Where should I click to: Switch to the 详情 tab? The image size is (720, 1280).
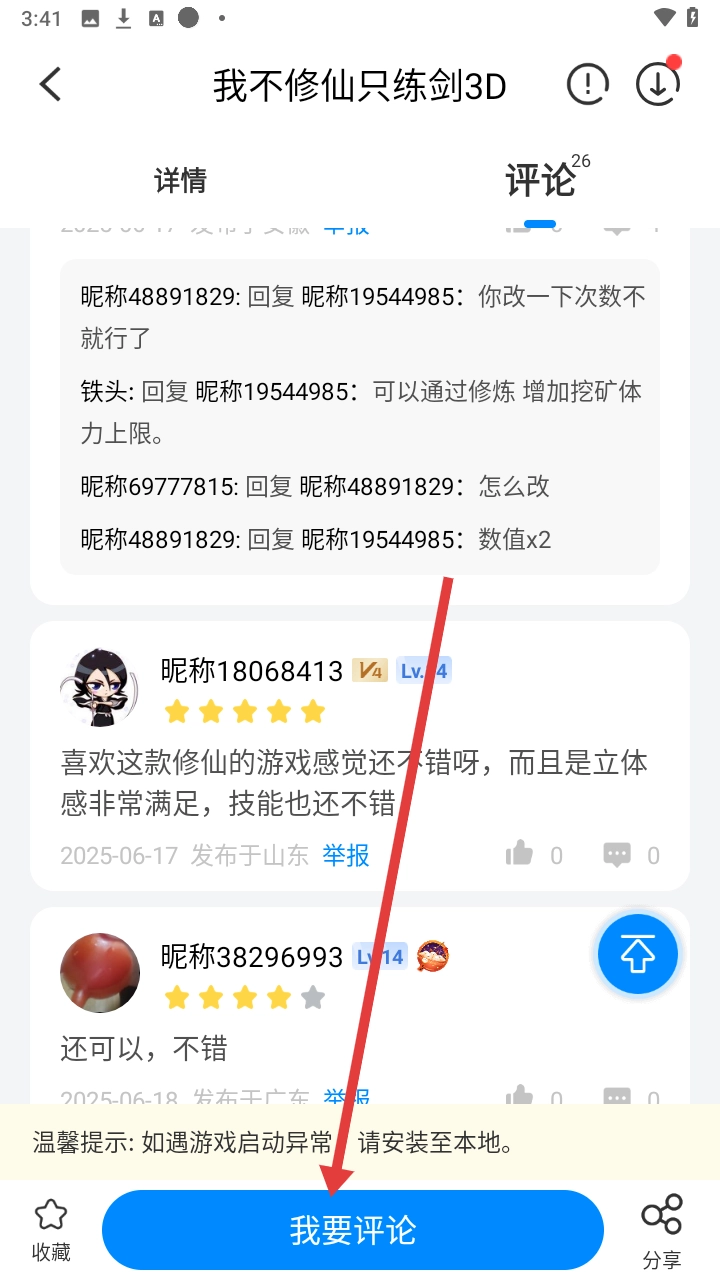coord(180,181)
